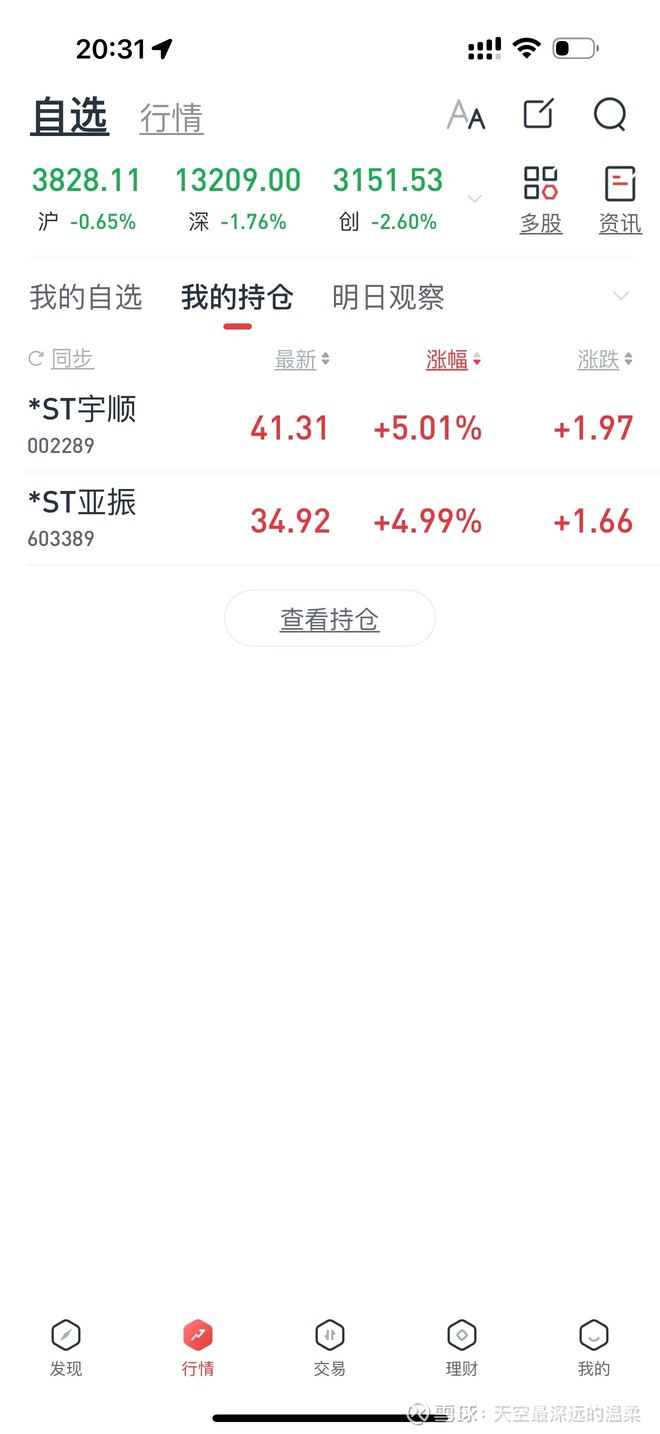The image size is (660, 1434).
Task: Go to the 交易 tab
Action: click(329, 1347)
